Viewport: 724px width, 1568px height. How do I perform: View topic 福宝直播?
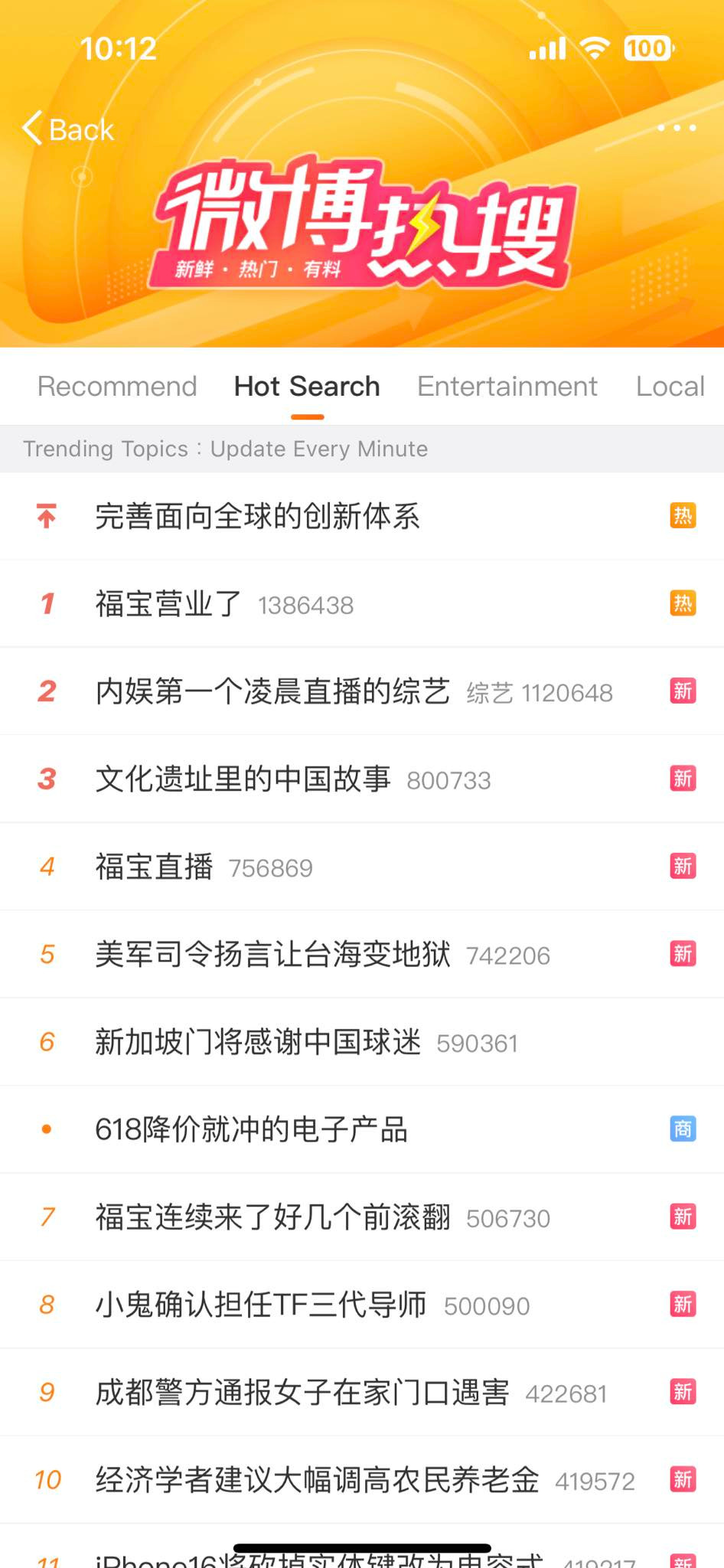click(152, 867)
